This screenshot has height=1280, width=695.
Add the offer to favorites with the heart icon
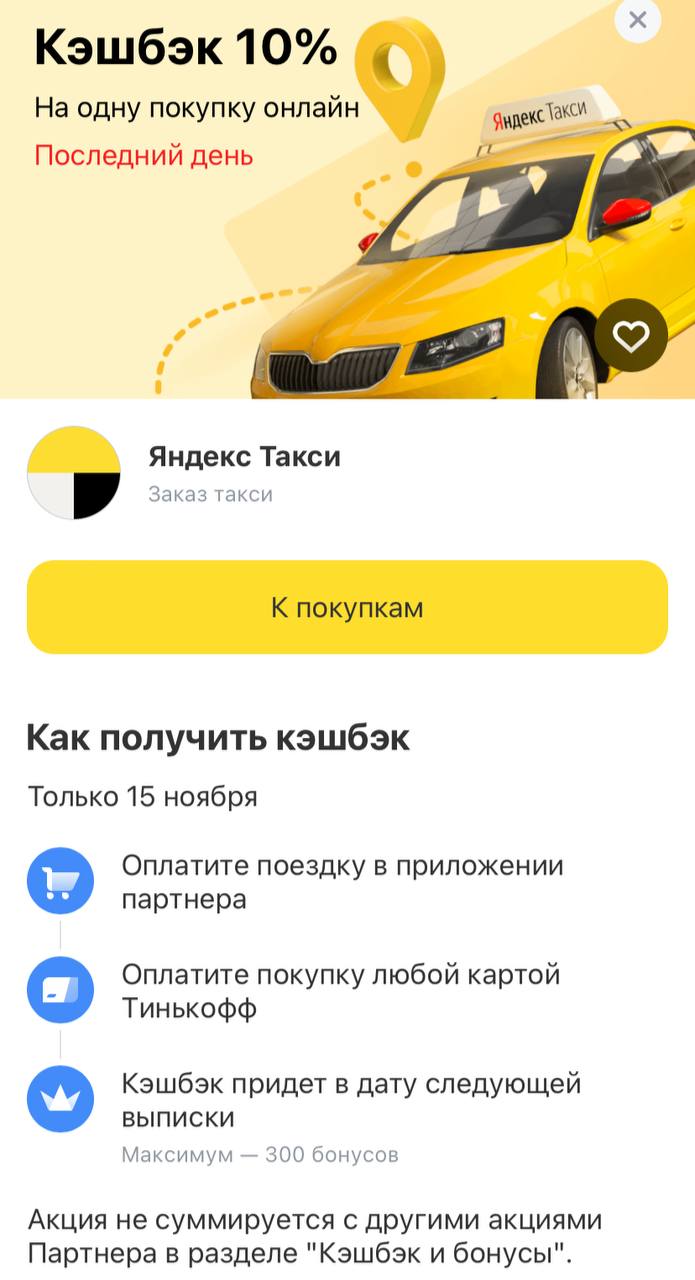pos(631,336)
